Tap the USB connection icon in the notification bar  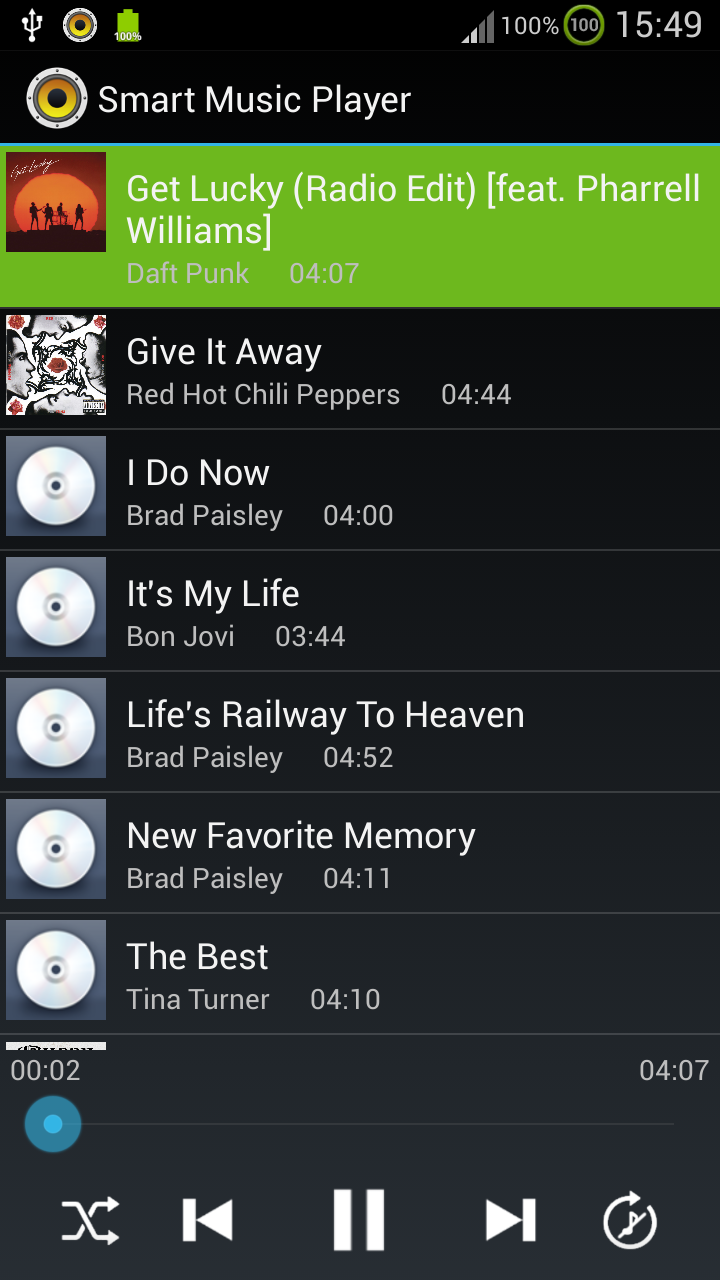[x=32, y=25]
